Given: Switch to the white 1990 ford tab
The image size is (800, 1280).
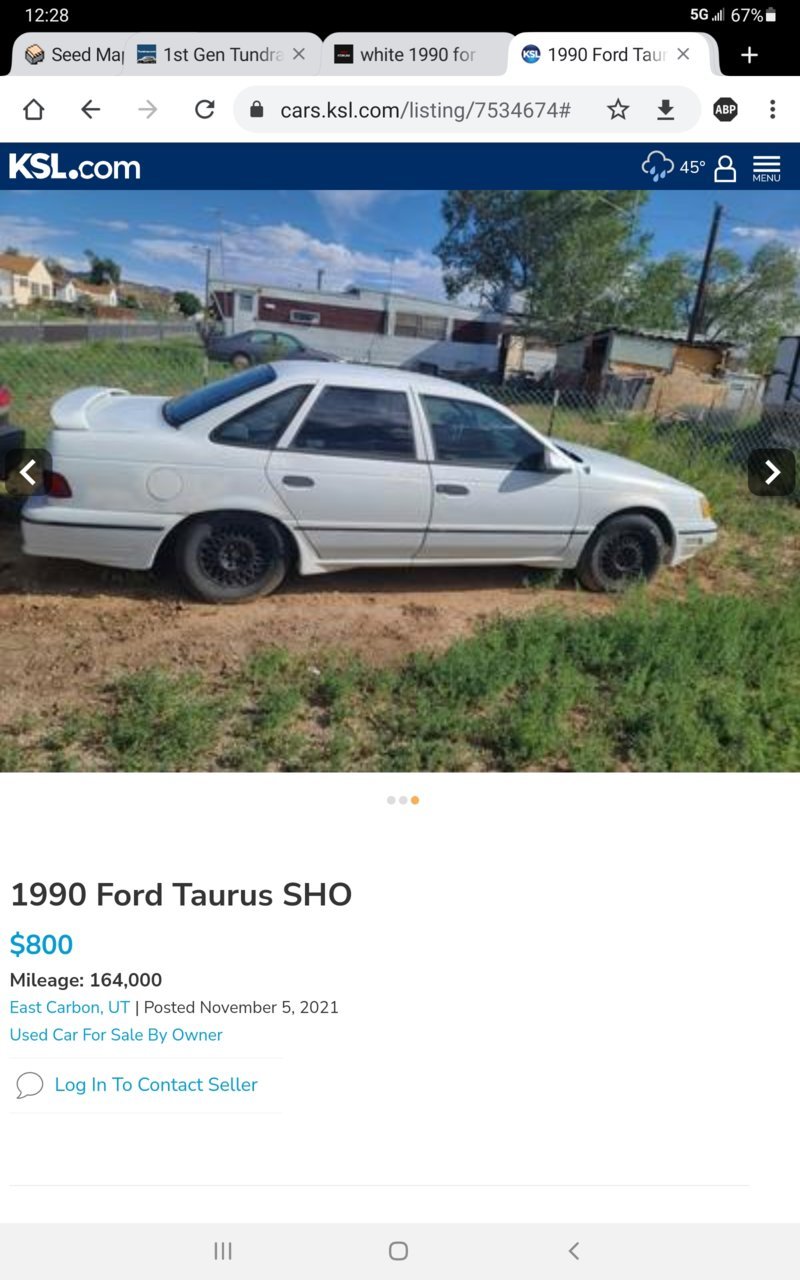Looking at the screenshot, I should (415, 55).
